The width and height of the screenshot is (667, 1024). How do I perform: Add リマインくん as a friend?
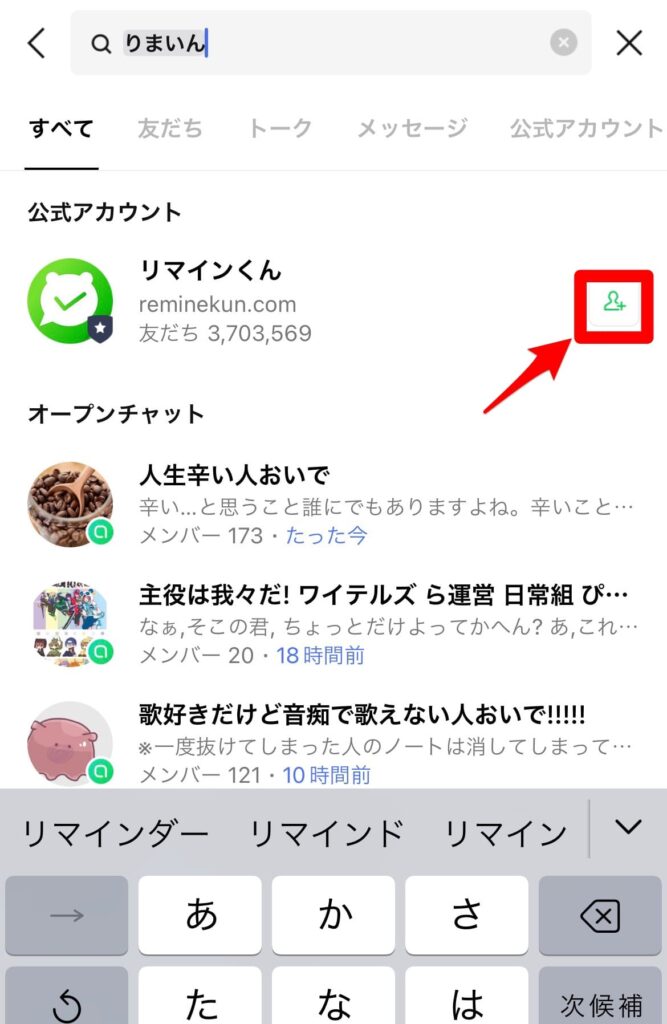(x=614, y=302)
